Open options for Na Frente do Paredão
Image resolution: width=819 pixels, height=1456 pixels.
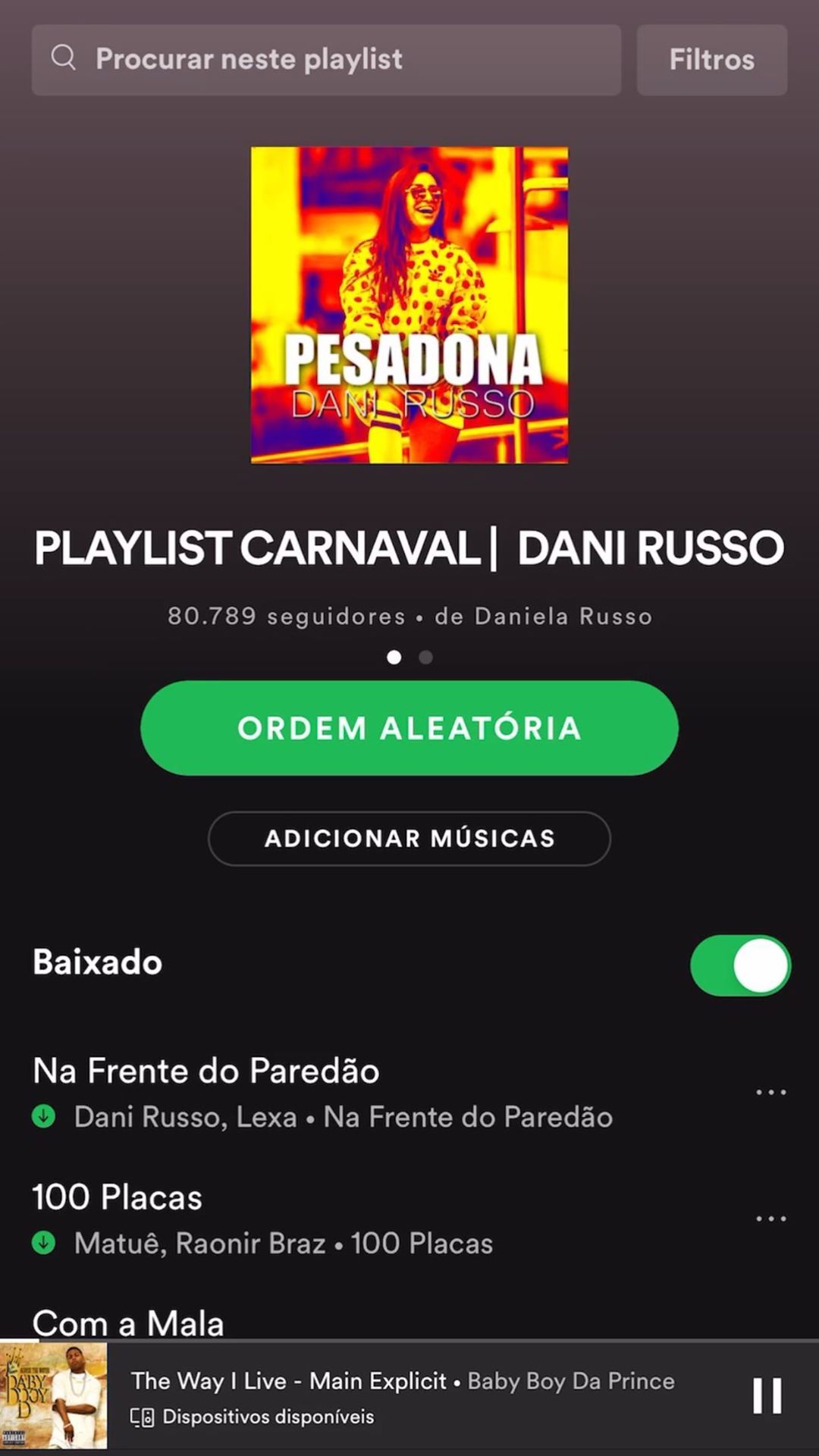coord(770,1092)
